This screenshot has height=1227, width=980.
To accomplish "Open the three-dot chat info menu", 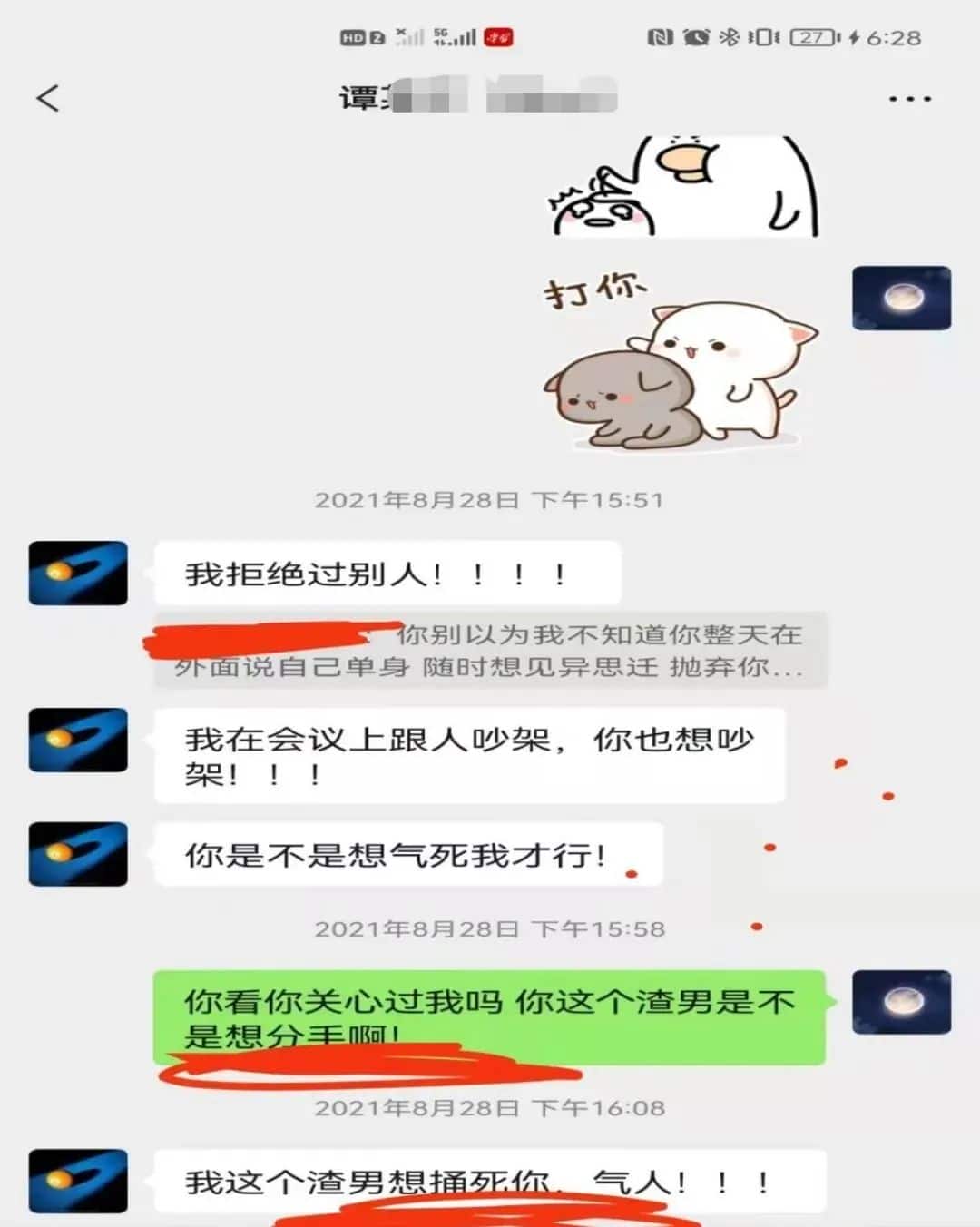I will [x=909, y=99].
